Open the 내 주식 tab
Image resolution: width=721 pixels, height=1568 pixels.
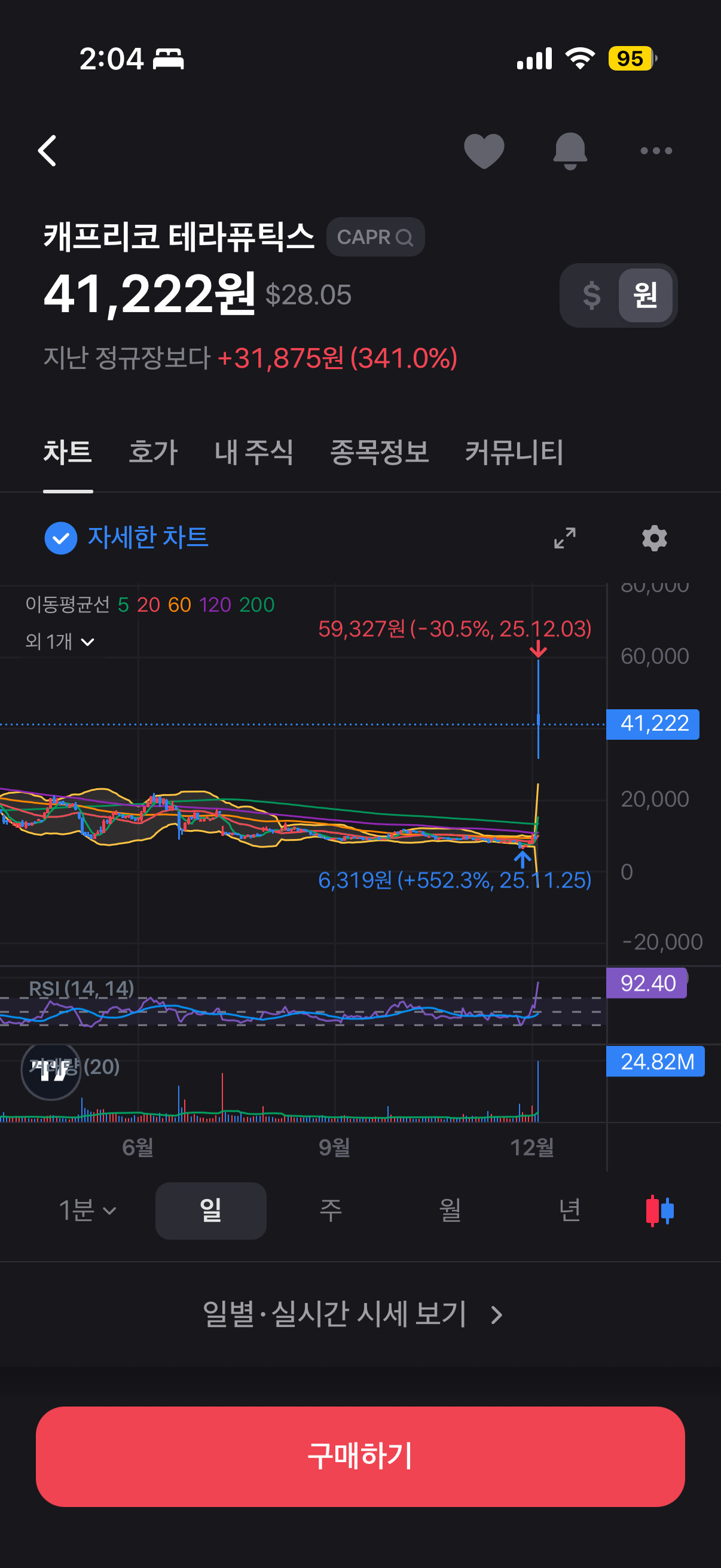pyautogui.click(x=253, y=453)
